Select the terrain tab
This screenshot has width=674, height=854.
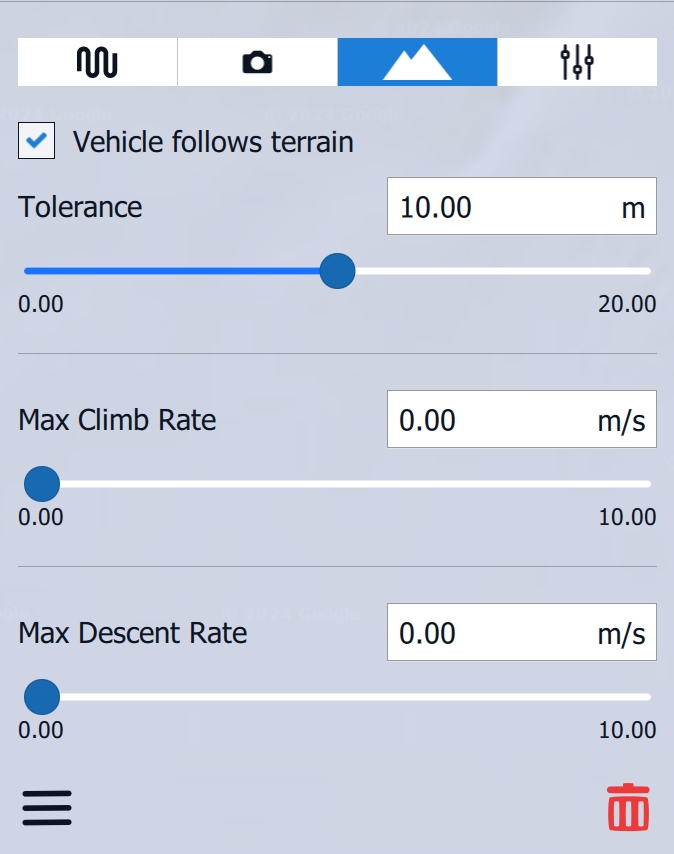click(417, 62)
